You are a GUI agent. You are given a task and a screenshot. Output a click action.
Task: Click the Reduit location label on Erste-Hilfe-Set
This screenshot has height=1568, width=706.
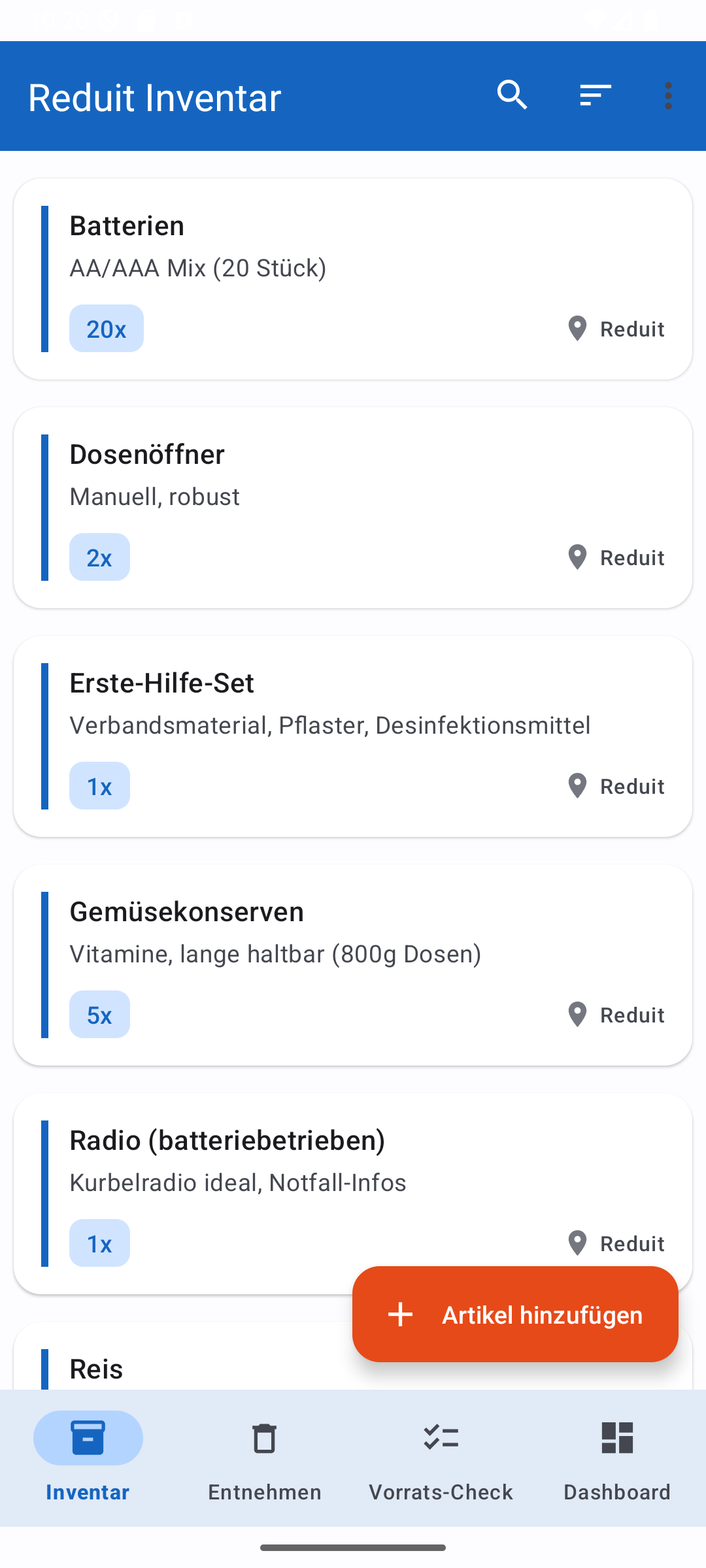632,786
